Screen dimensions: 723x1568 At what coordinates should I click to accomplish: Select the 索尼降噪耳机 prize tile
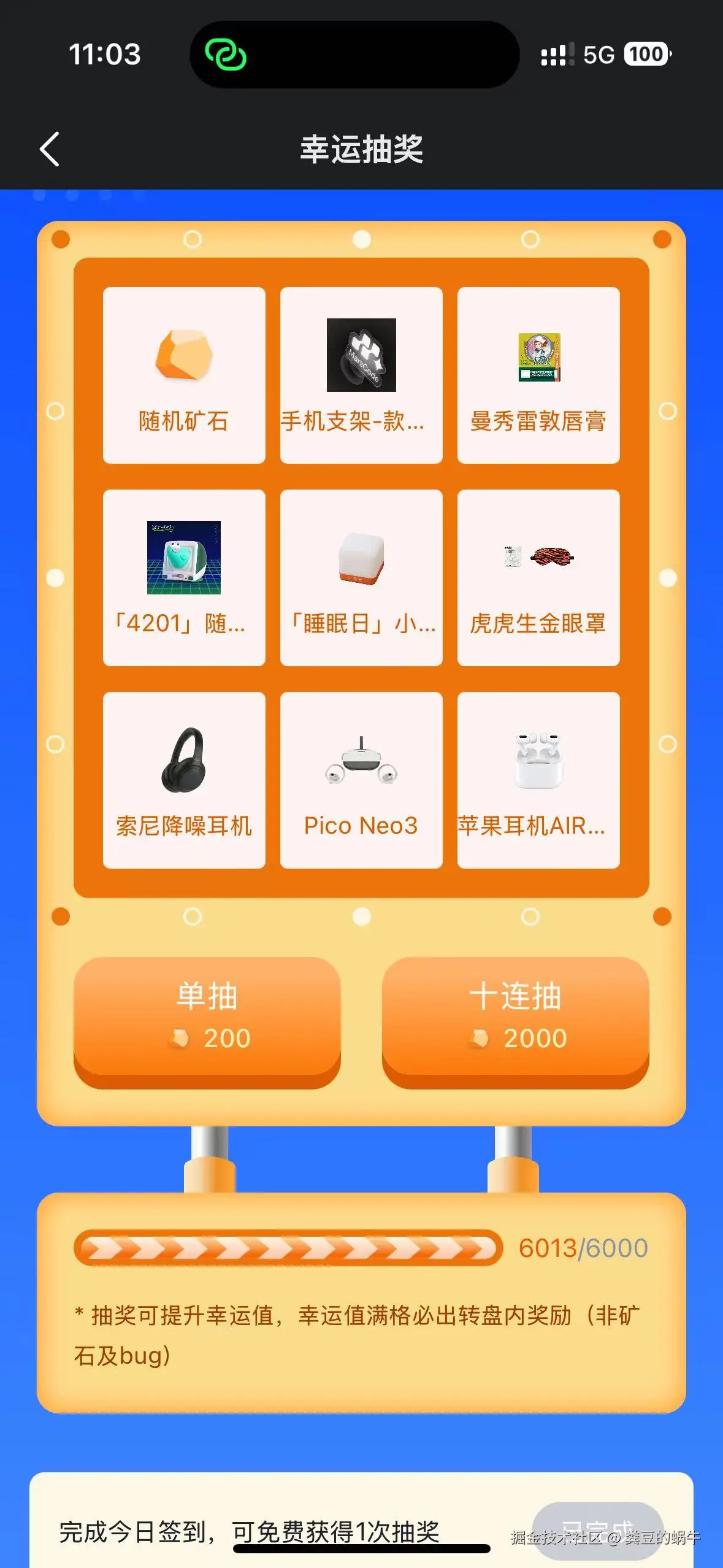tap(185, 778)
